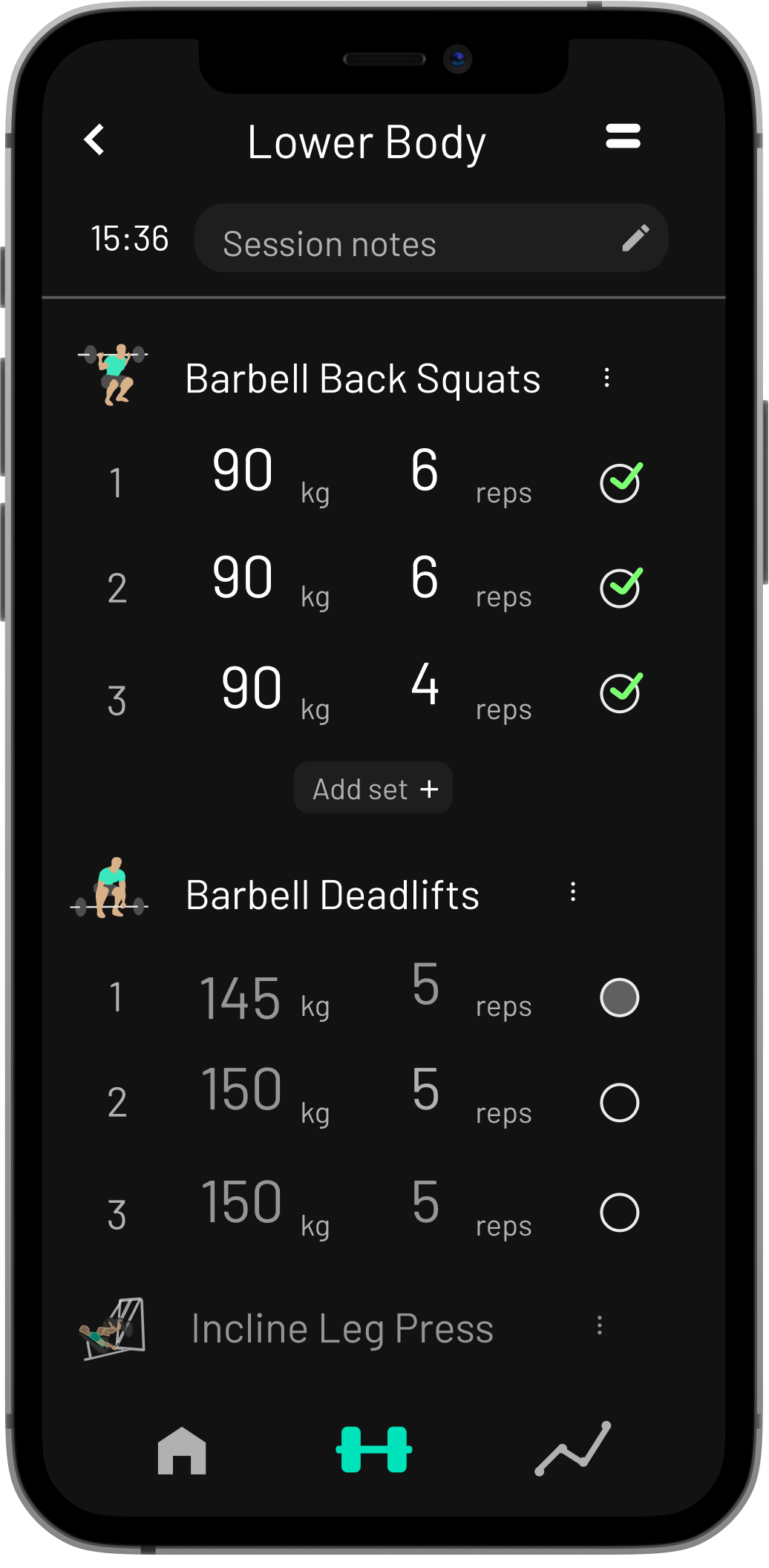769x1568 pixels.
Task: Switch to the Home tab
Action: (x=182, y=1450)
